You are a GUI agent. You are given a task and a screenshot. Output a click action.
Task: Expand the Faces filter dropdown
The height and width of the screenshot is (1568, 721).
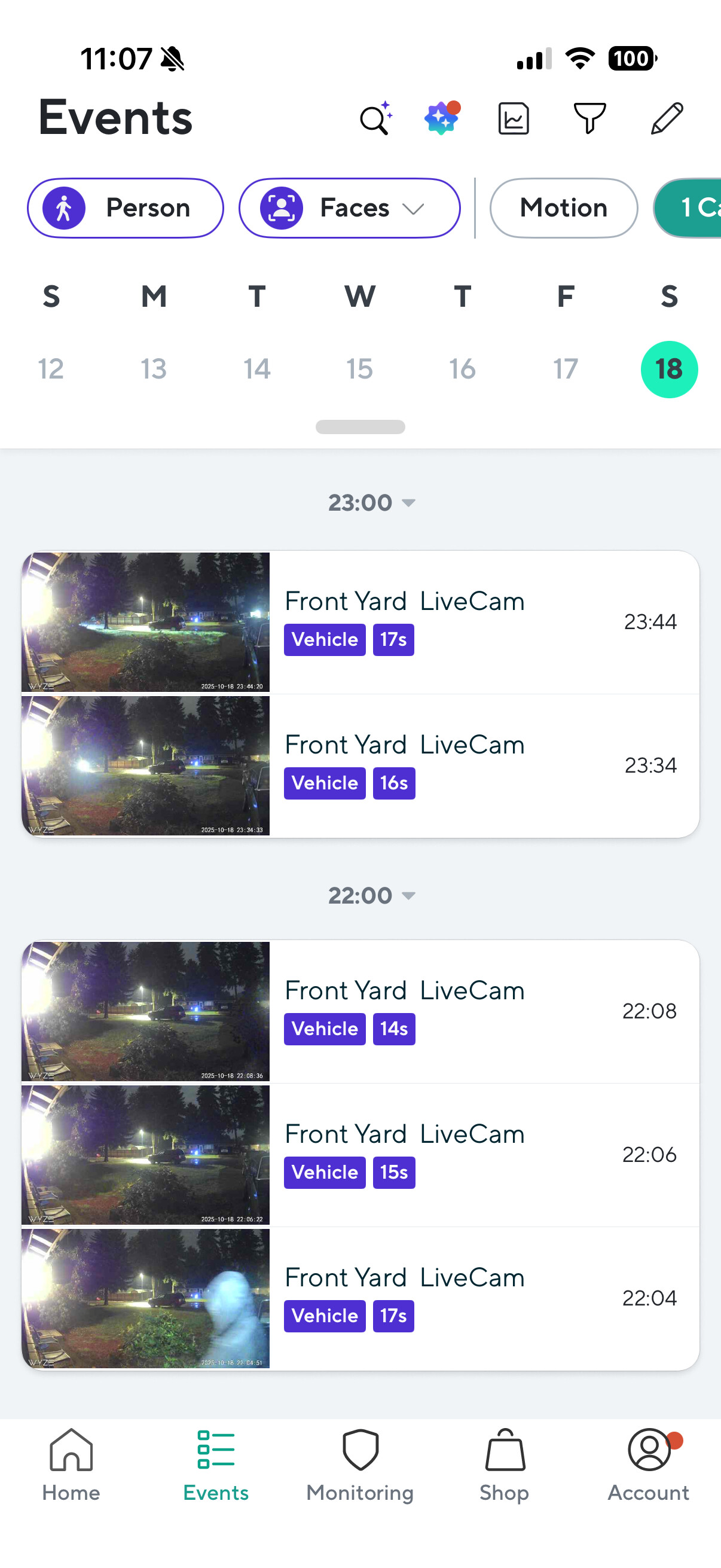[x=349, y=208]
